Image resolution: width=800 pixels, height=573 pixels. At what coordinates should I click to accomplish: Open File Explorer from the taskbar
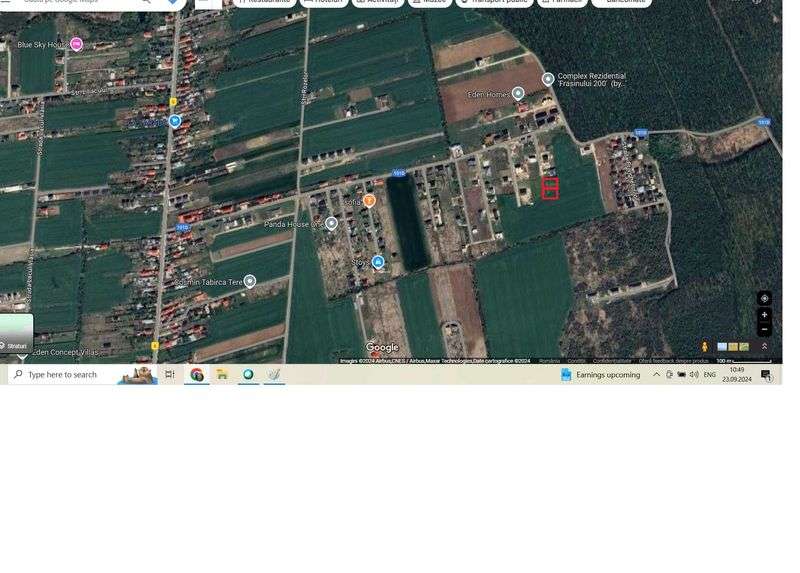(222, 374)
